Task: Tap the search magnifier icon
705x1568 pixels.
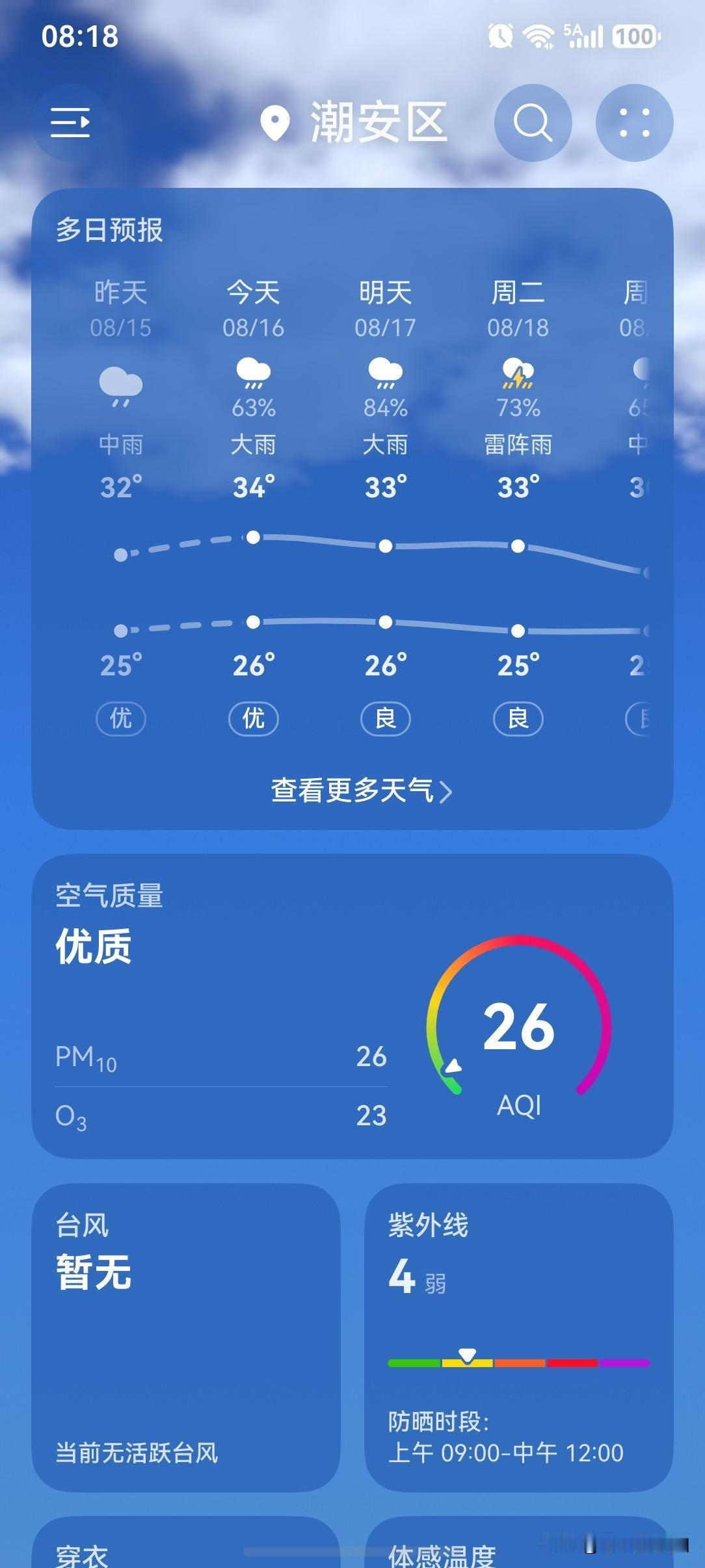Action: tap(533, 123)
